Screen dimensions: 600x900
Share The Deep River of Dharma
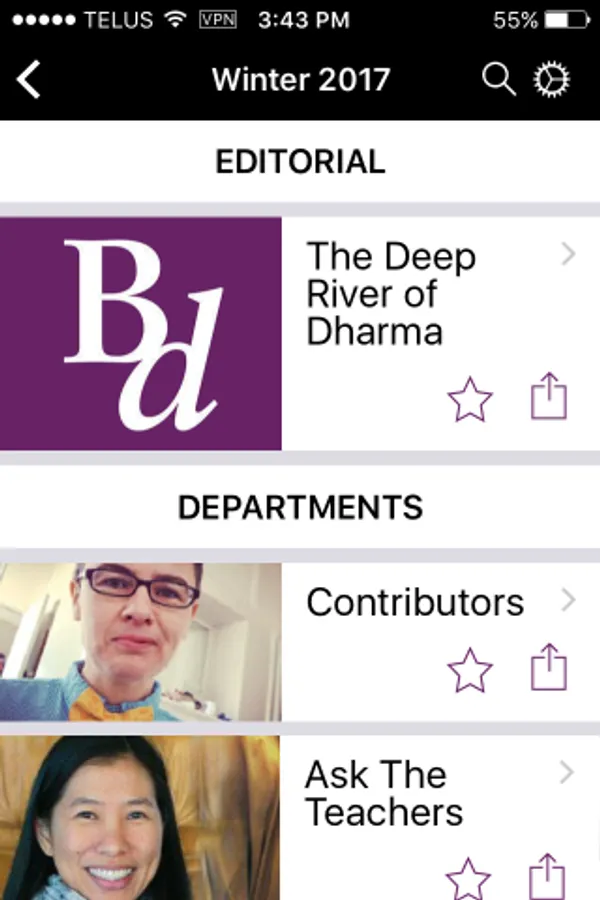click(x=548, y=397)
